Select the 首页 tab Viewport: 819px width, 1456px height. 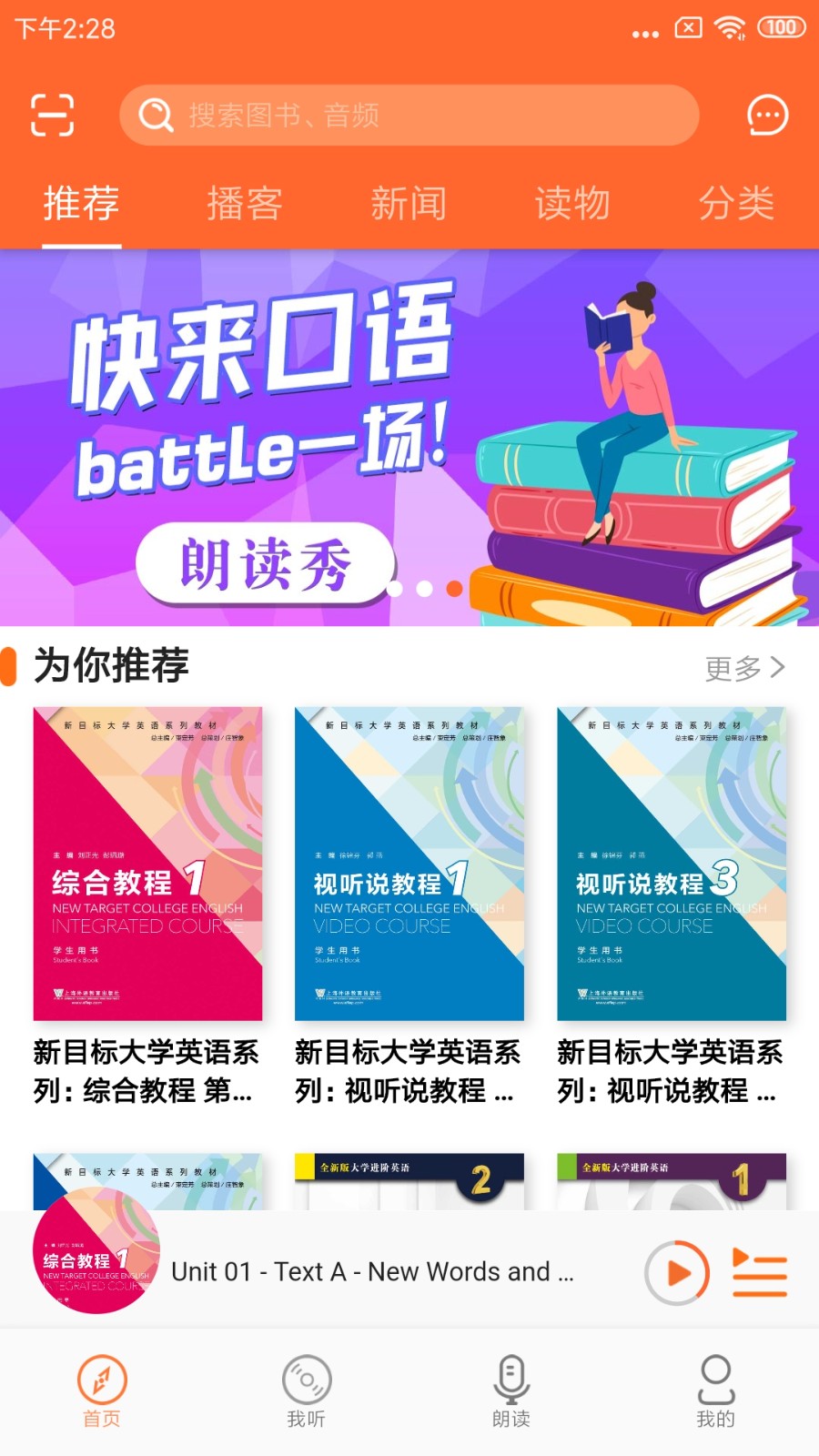click(x=102, y=1392)
